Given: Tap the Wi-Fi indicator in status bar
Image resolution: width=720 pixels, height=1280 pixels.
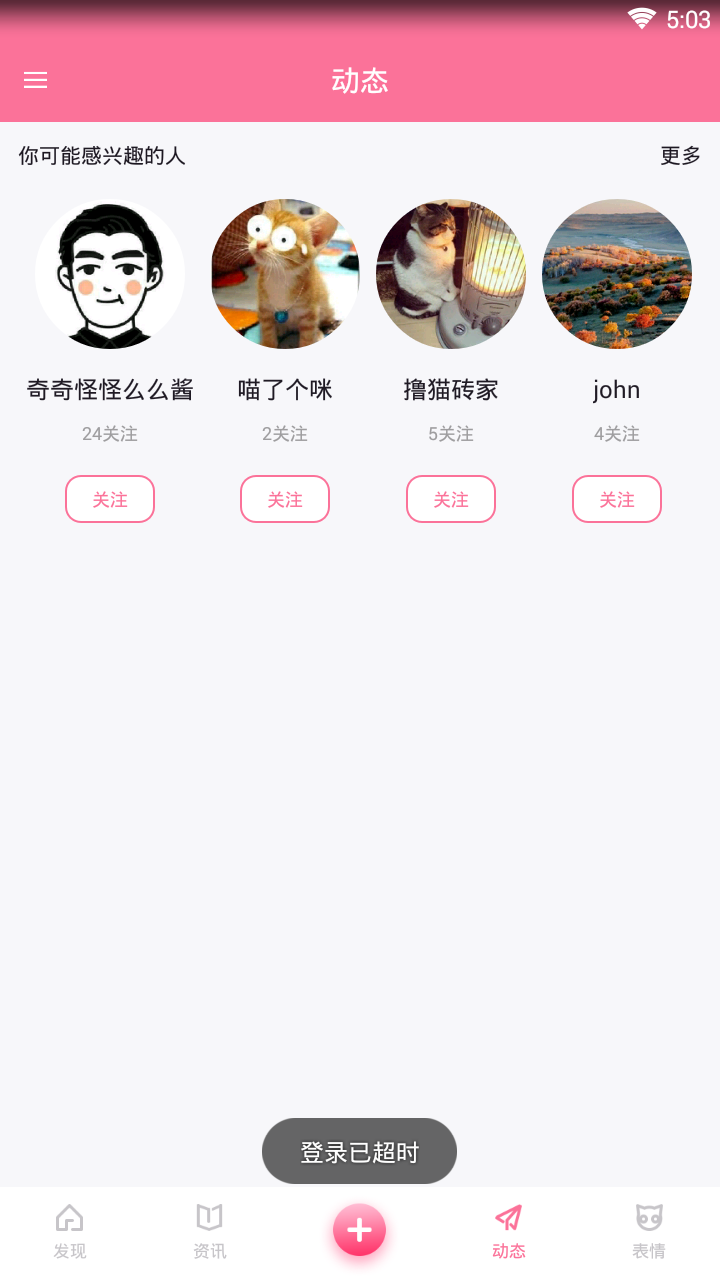Looking at the screenshot, I should [x=640, y=16].
